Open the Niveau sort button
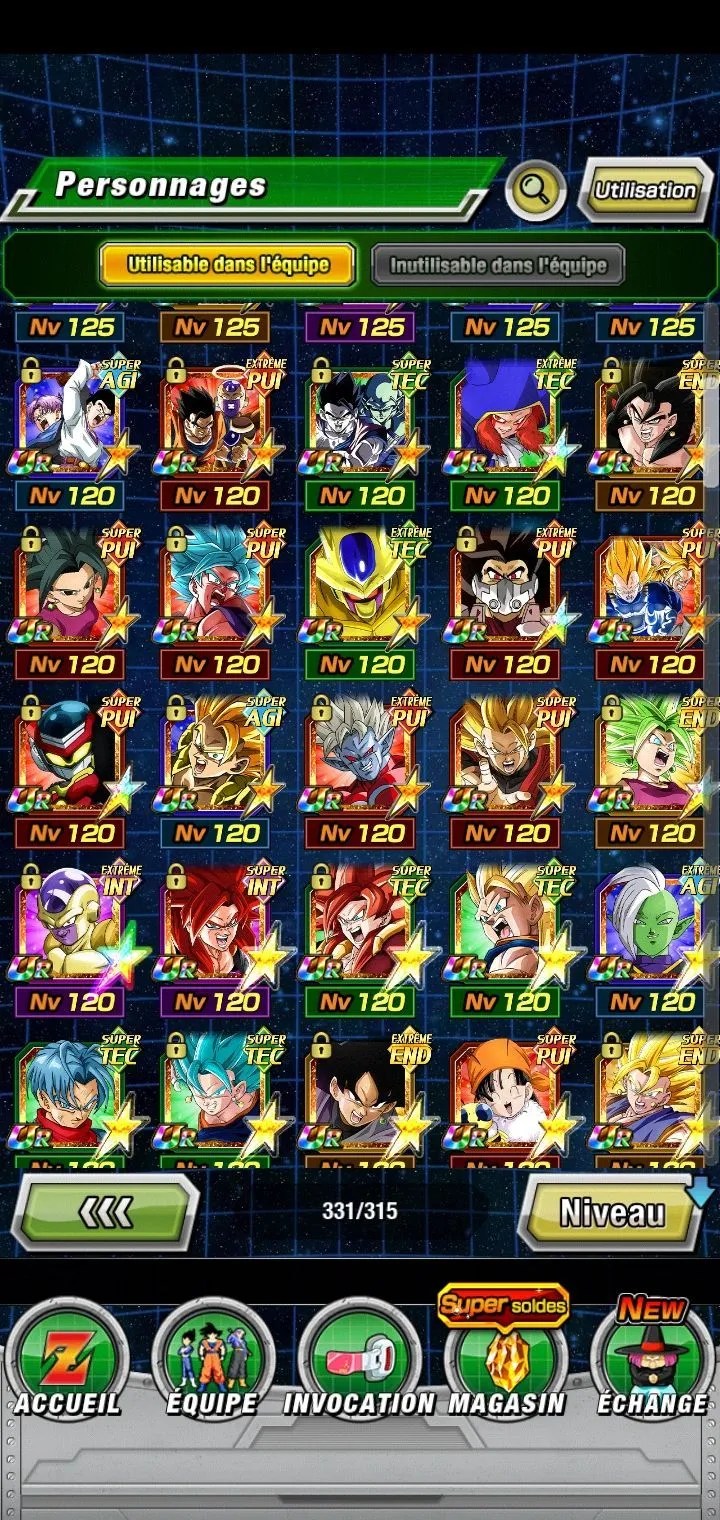Image resolution: width=720 pixels, height=1520 pixels. tap(612, 1212)
